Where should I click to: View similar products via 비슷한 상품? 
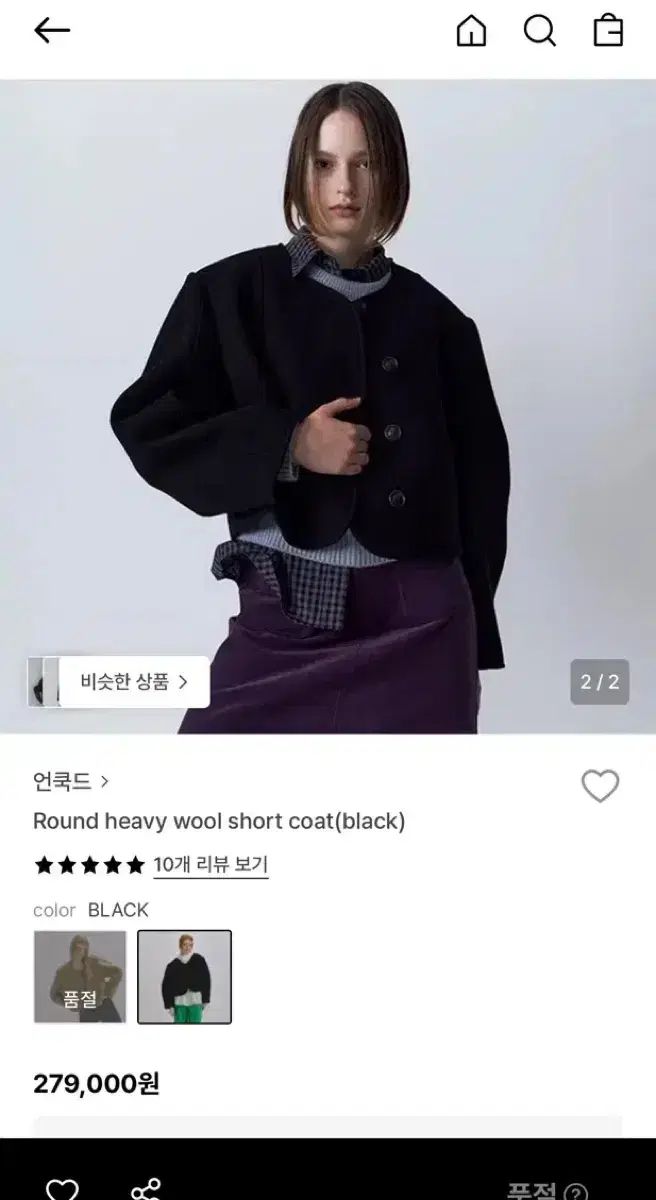[x=134, y=682]
